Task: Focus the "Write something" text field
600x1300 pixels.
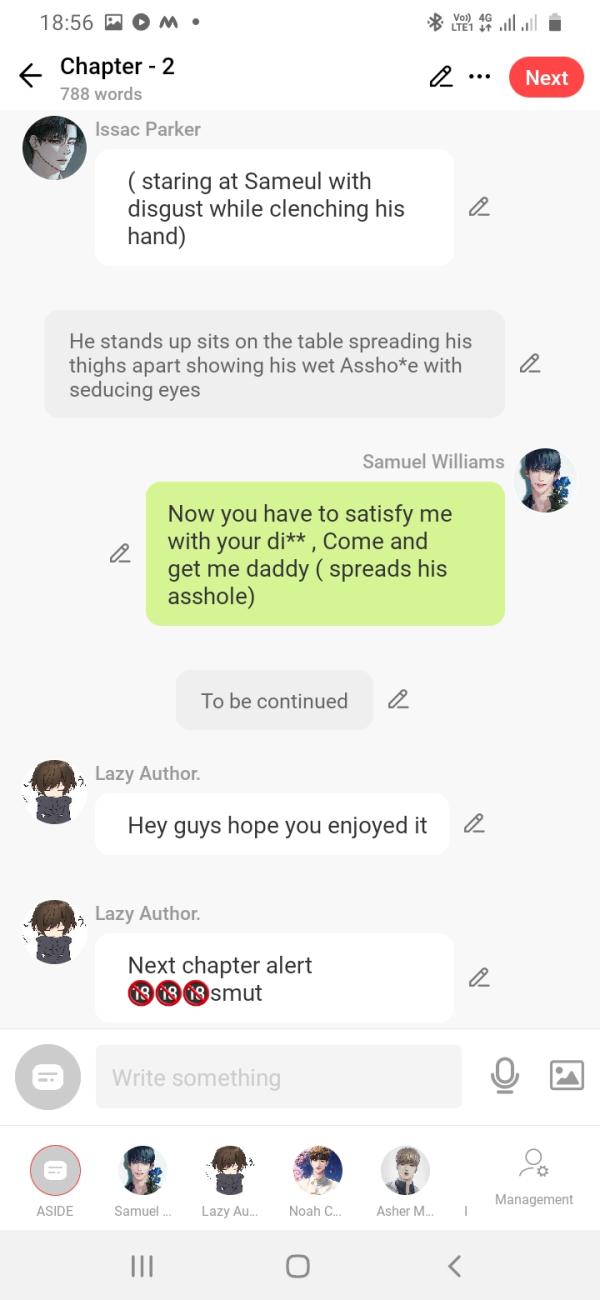Action: 278,1077
